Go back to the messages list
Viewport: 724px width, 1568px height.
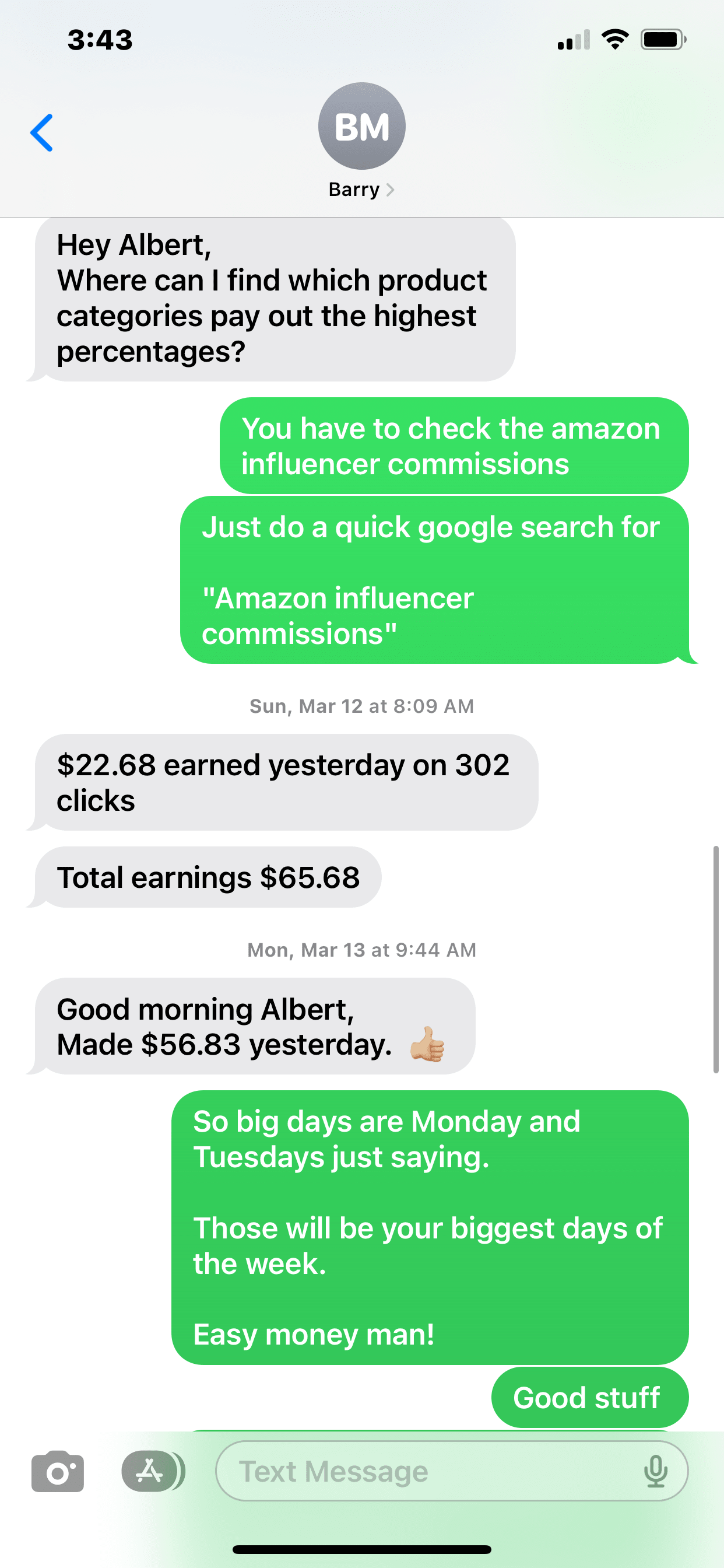(42, 132)
